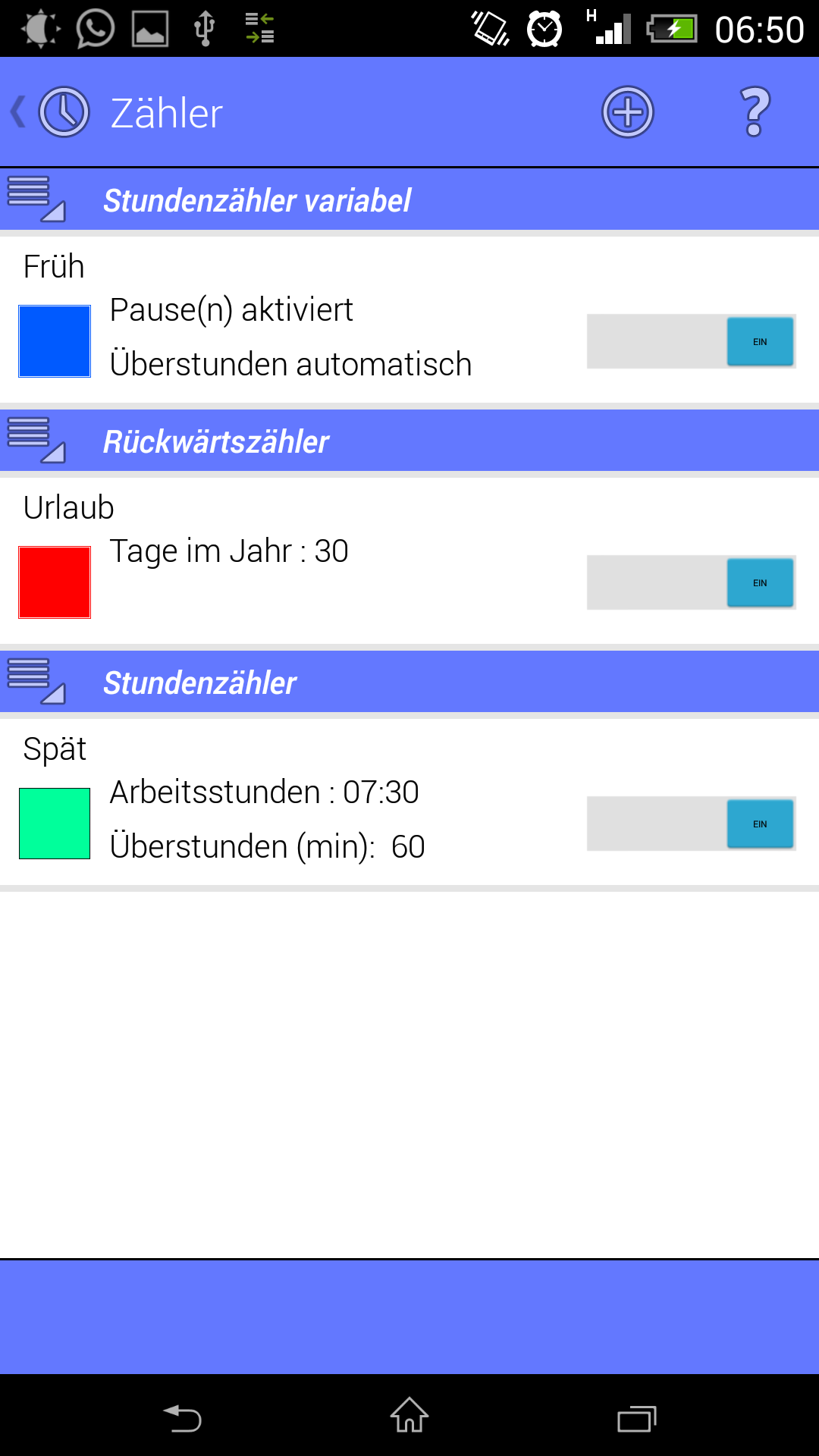Viewport: 819px width, 1456px height.
Task: Collapse the Stundenzähler variabel section triangle
Action: click(x=55, y=215)
